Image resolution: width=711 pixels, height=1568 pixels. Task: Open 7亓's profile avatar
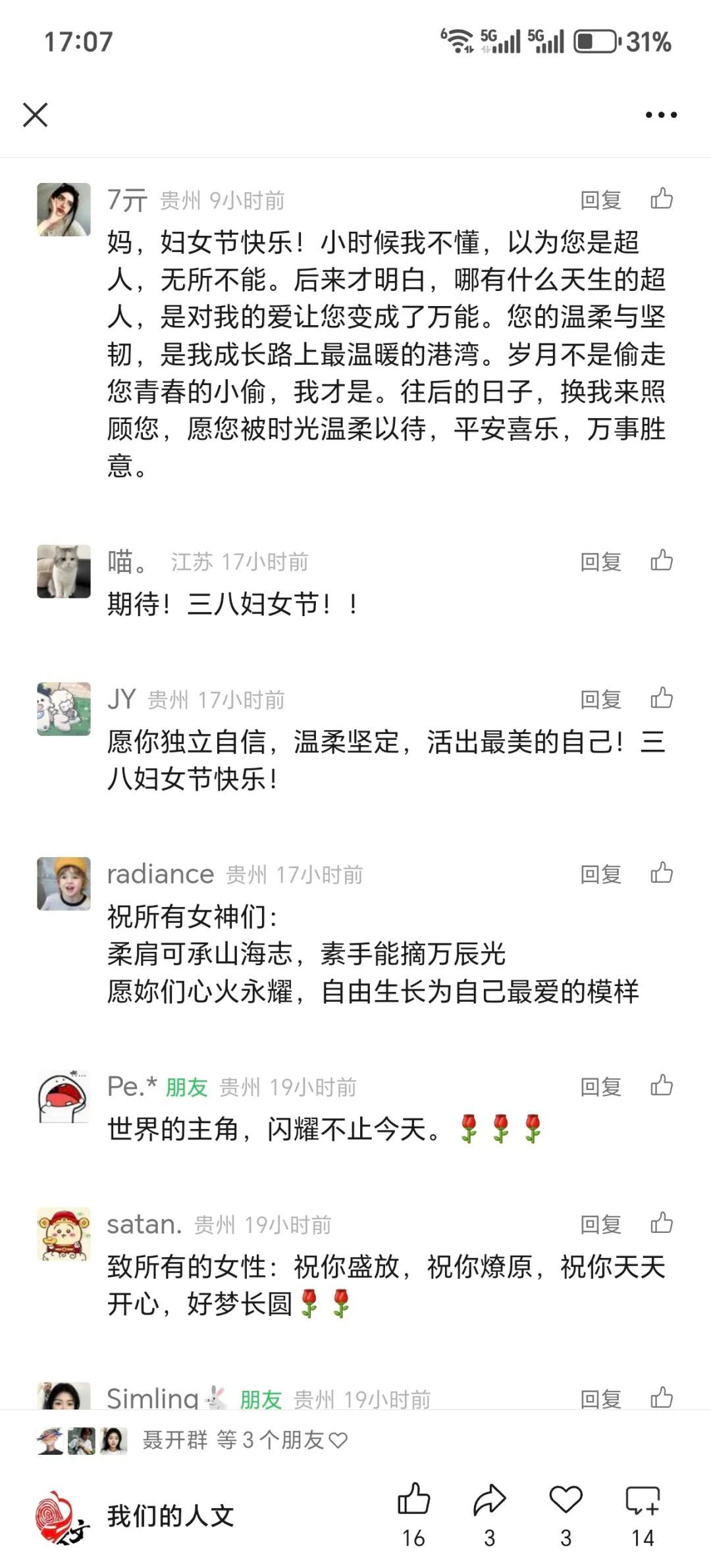point(63,209)
